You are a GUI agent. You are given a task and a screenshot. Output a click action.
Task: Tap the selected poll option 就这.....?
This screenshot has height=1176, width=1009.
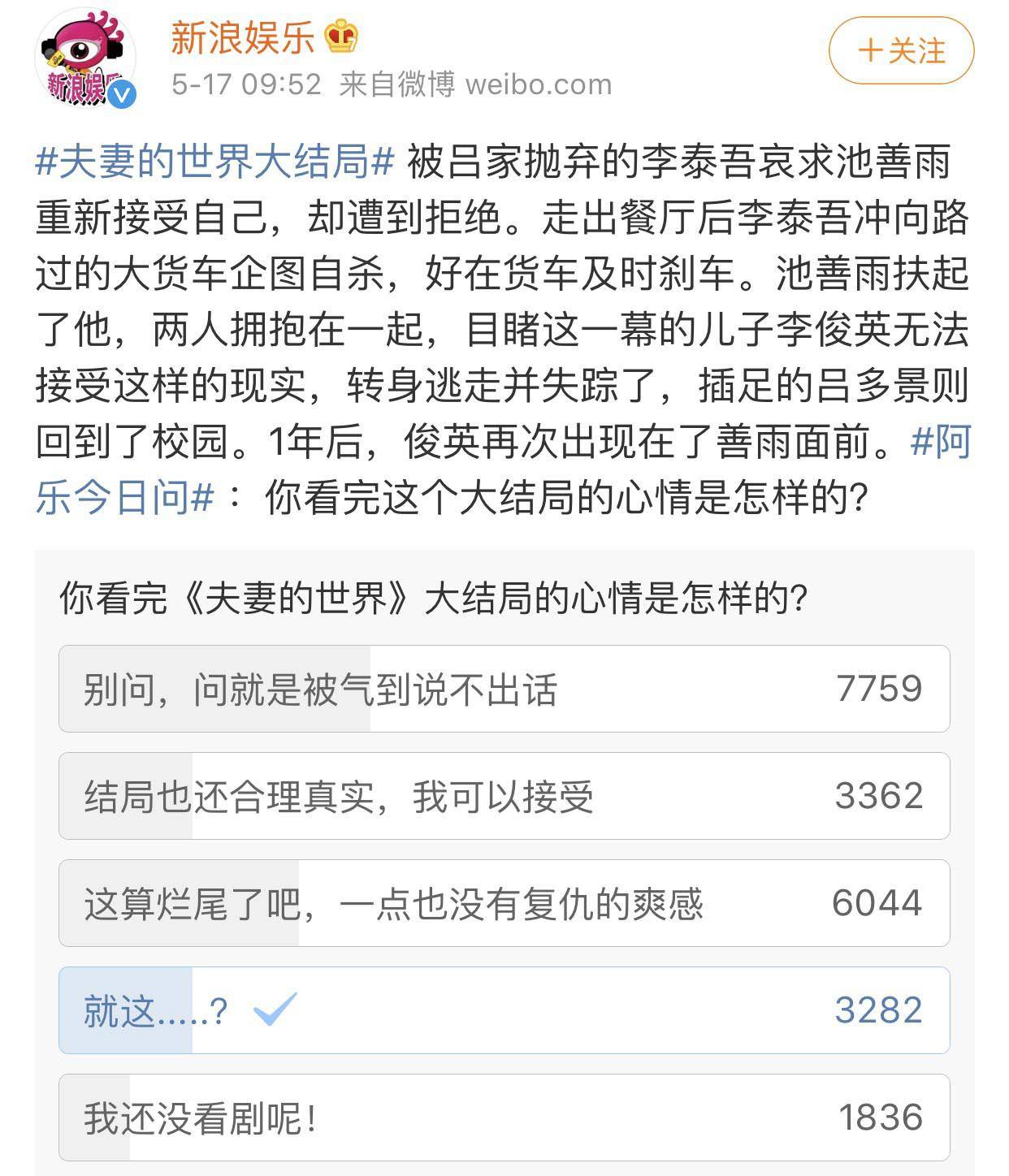[x=504, y=1010]
